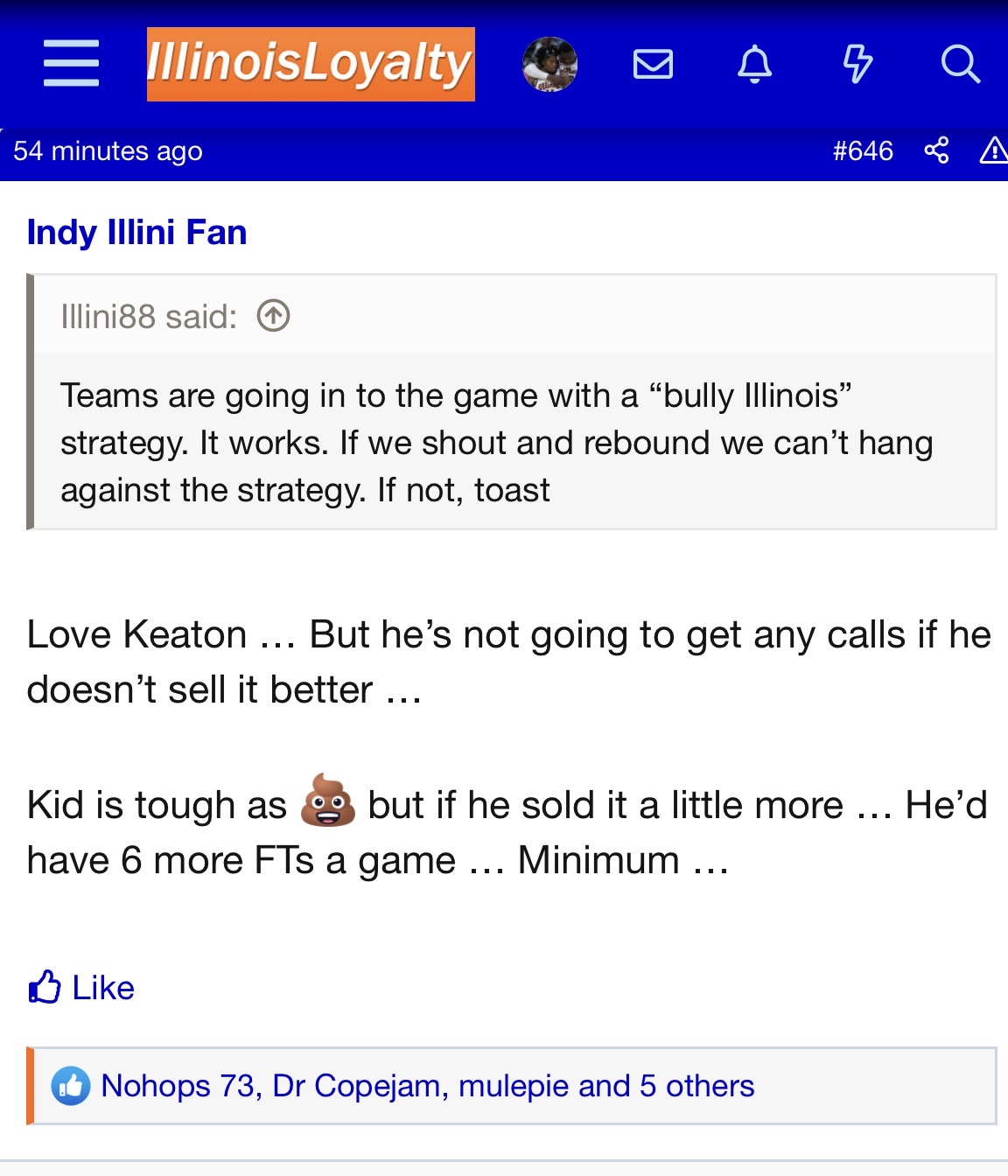Report this post via warning icon
1008x1176 pixels.
point(993,150)
